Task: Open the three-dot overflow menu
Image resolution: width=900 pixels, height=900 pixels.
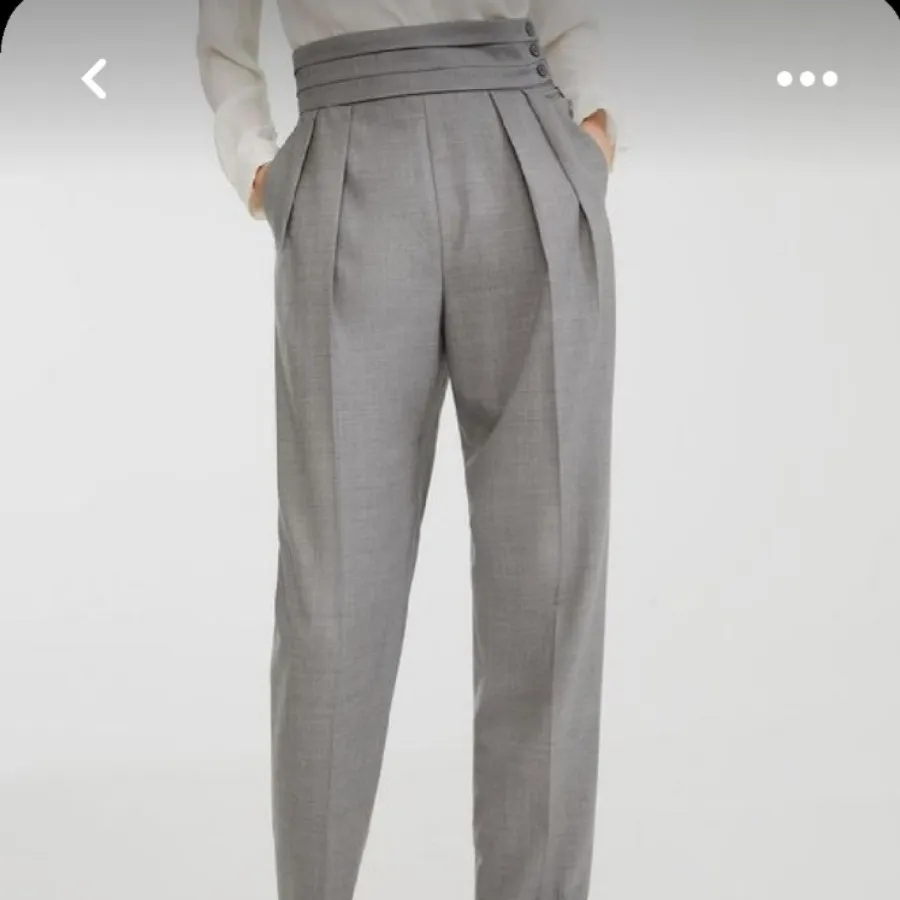Action: pos(807,79)
